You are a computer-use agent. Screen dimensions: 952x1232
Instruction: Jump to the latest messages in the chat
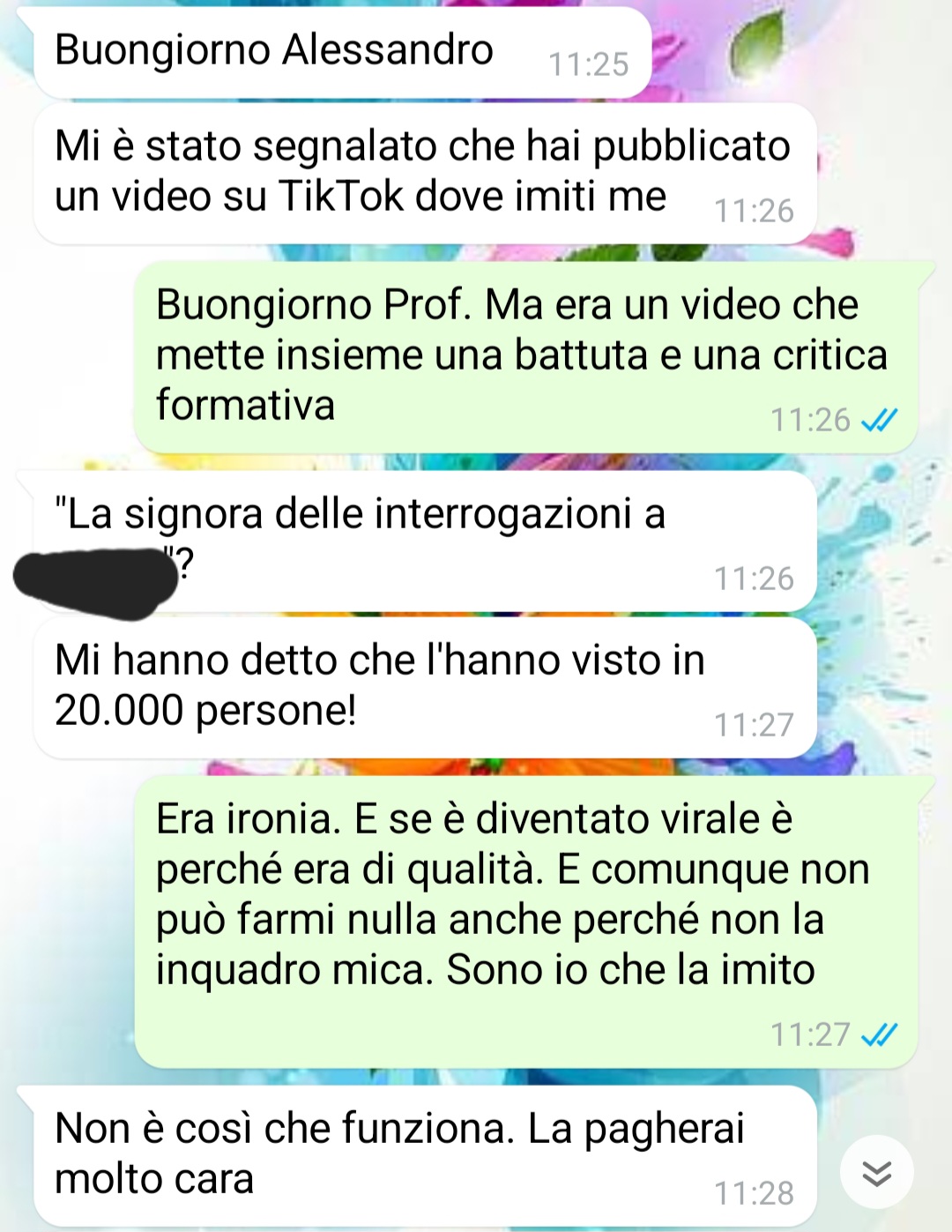pyautogui.click(x=876, y=1172)
